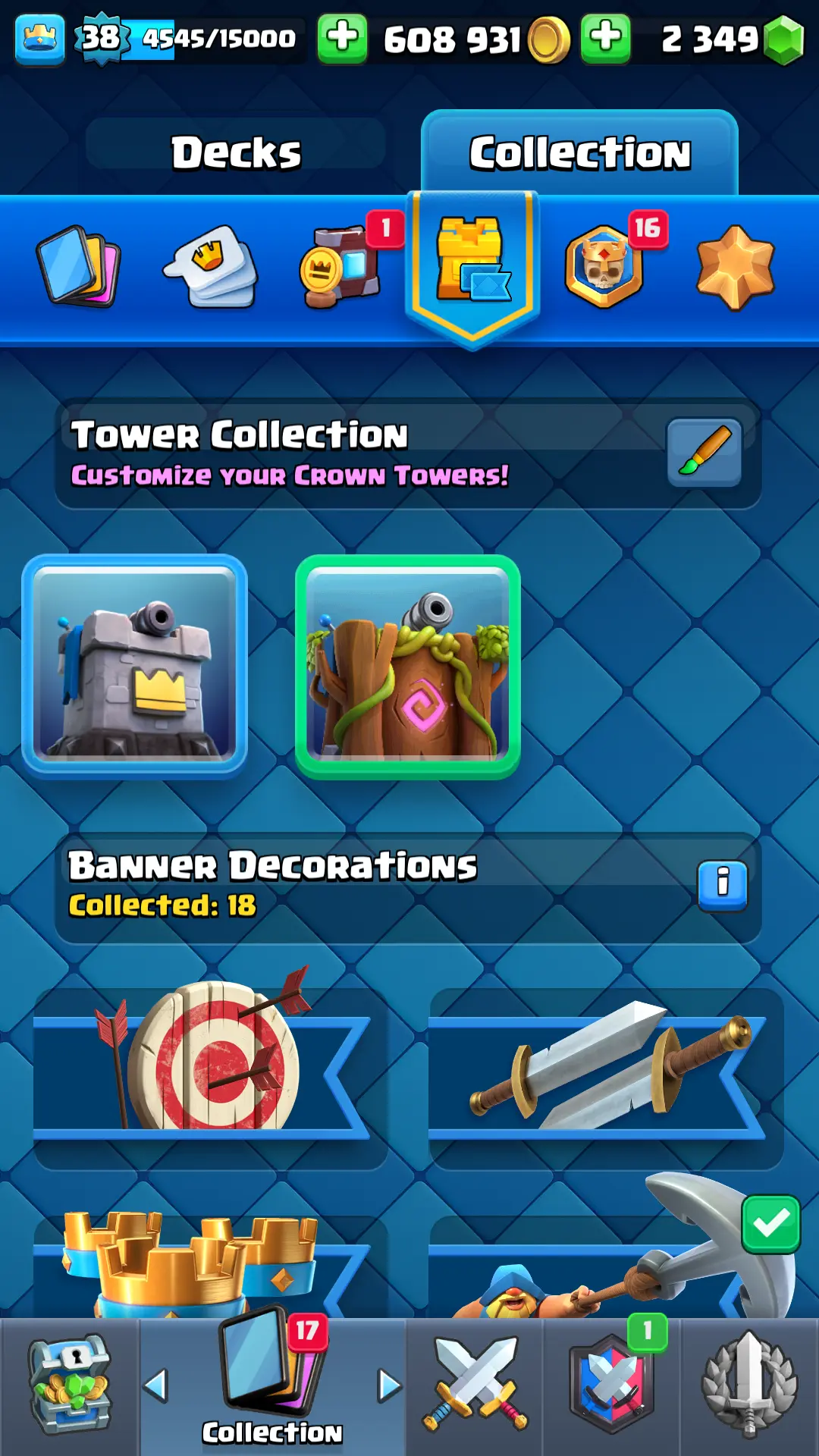The height and width of the screenshot is (1456, 819).
Task: Go to the battle crossed-swords tab
Action: coord(474,1385)
